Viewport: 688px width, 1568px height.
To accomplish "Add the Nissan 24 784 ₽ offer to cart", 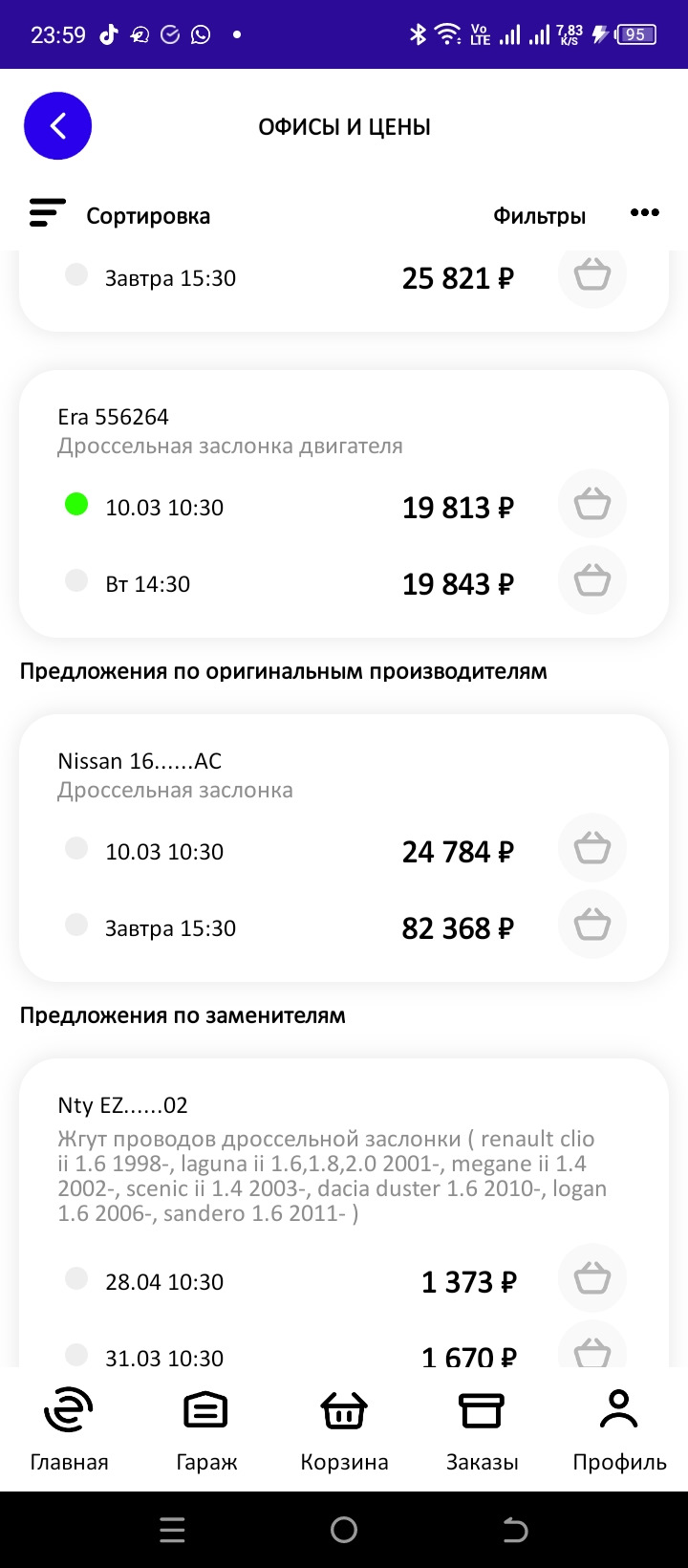I will tap(592, 848).
